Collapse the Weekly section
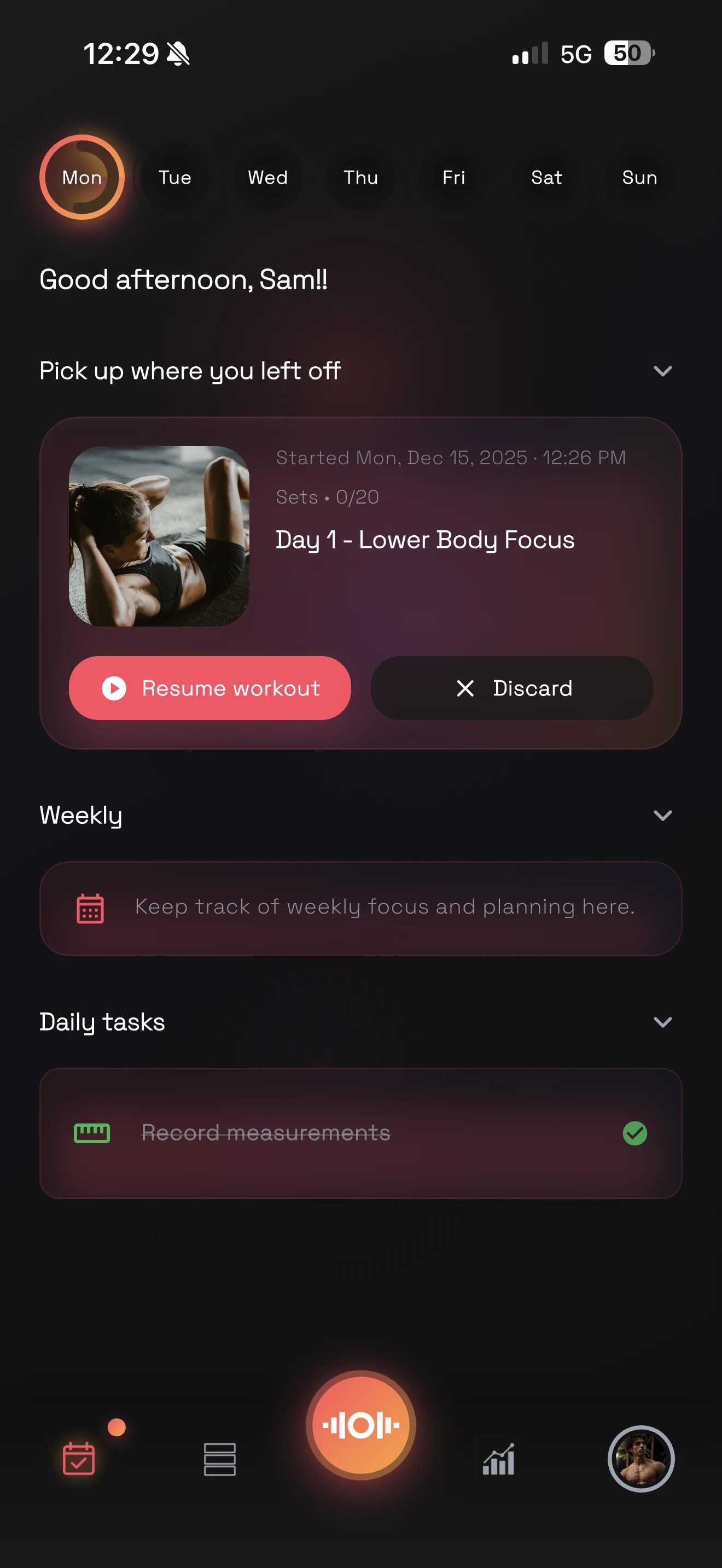722x1568 pixels. click(662, 815)
